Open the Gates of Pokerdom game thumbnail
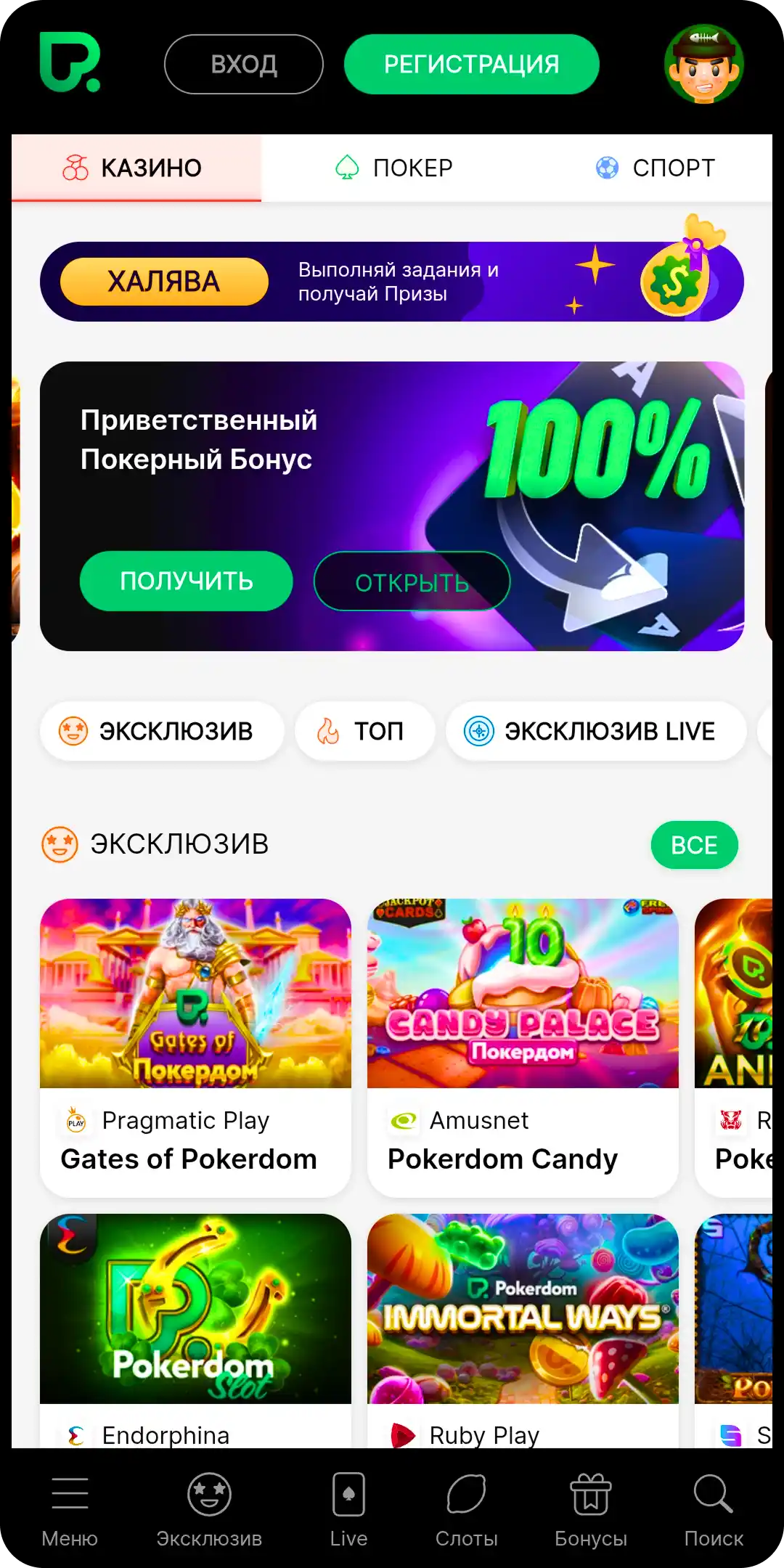This screenshot has width=784, height=1568. coord(196,995)
